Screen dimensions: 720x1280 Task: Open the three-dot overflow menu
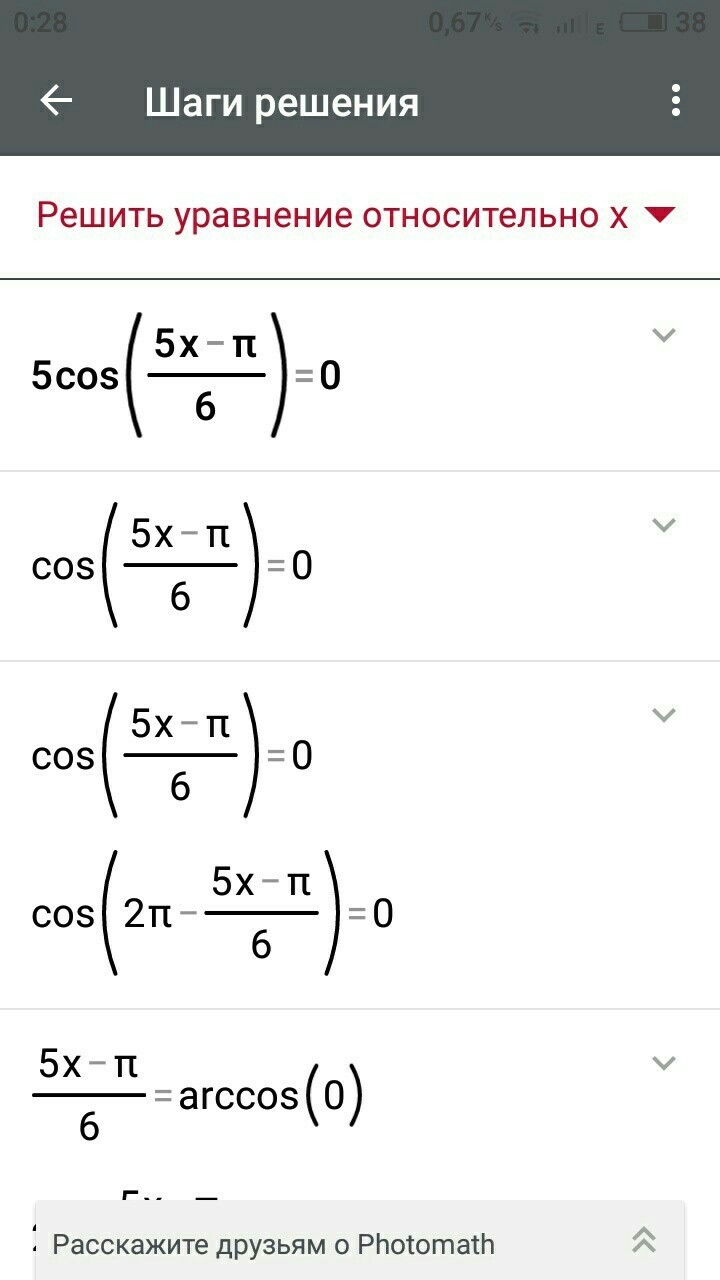(x=676, y=100)
